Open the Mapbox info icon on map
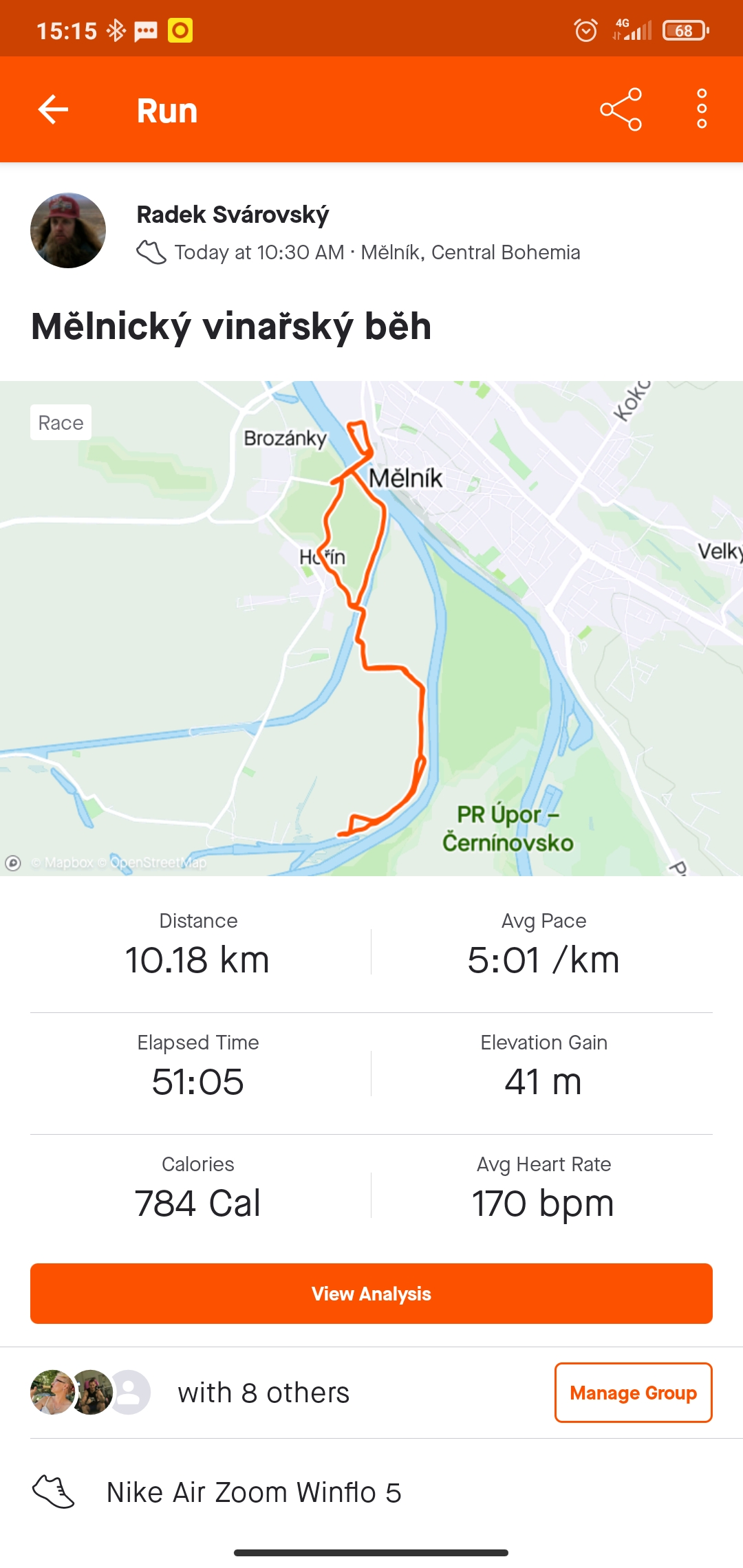The width and height of the screenshot is (743, 1568). (x=13, y=862)
